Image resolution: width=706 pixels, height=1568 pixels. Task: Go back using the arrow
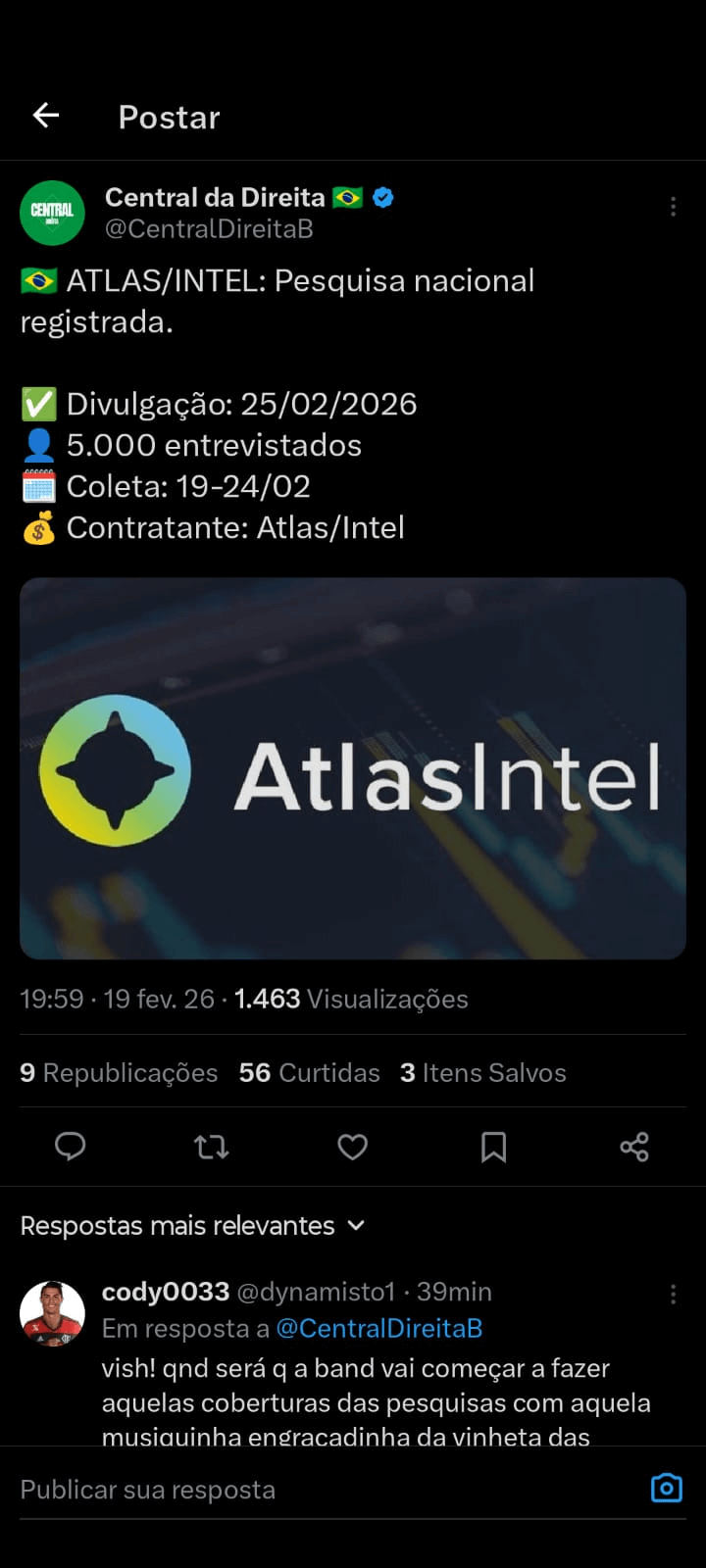[46, 116]
